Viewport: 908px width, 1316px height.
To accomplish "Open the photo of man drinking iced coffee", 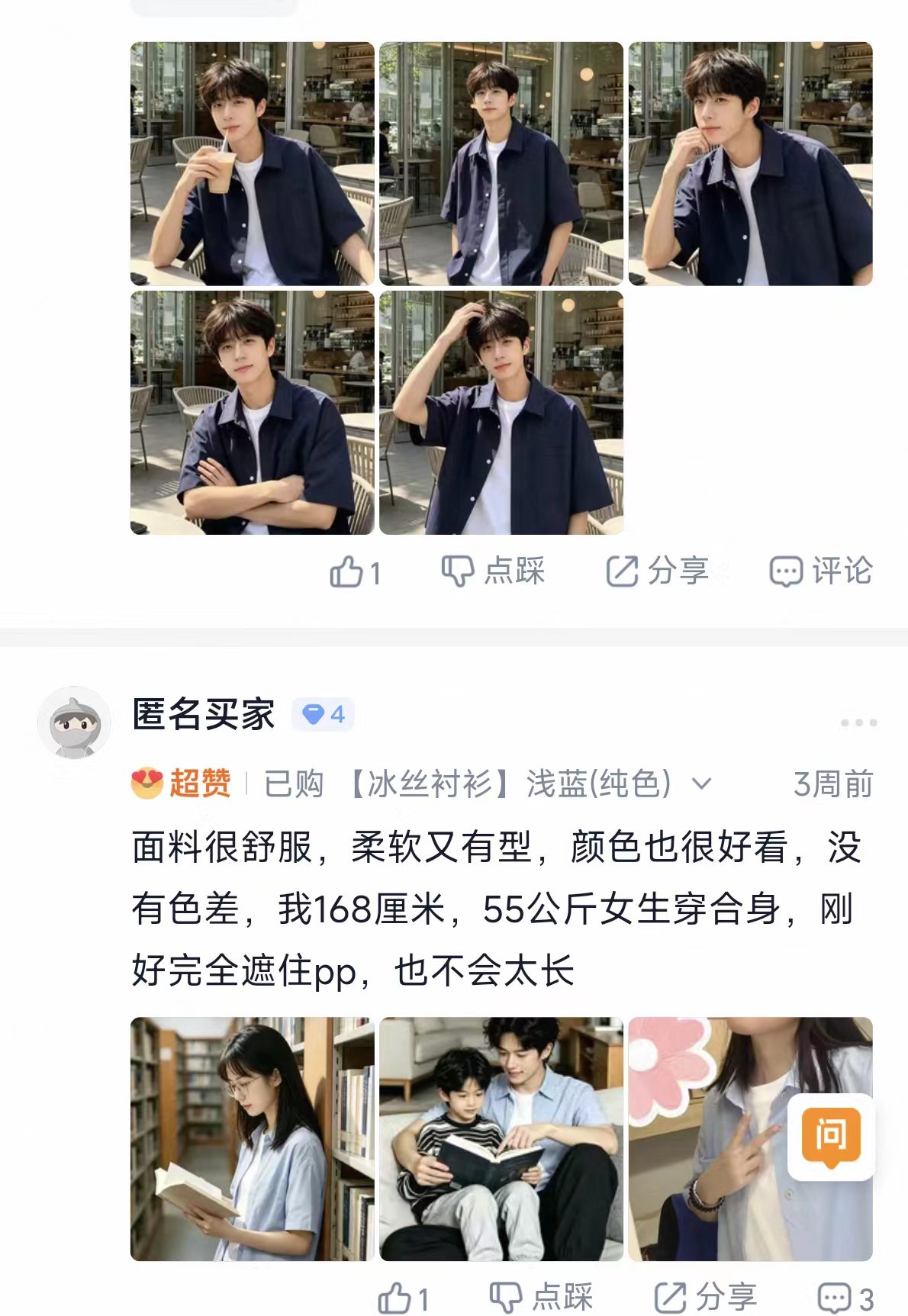I will point(253,164).
